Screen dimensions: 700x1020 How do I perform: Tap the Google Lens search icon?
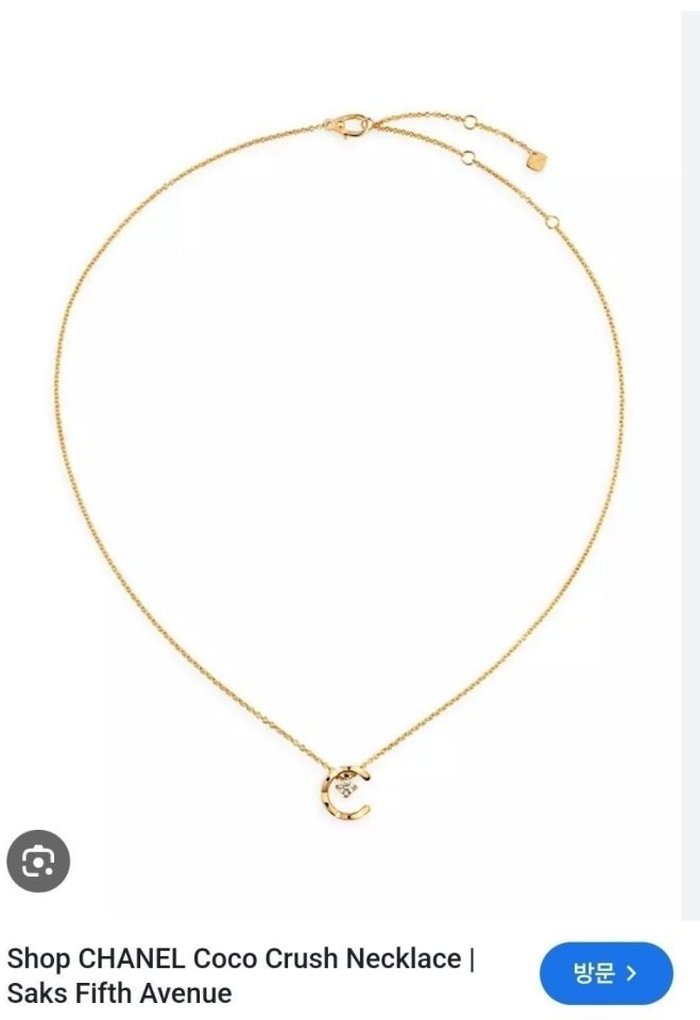(x=38, y=862)
